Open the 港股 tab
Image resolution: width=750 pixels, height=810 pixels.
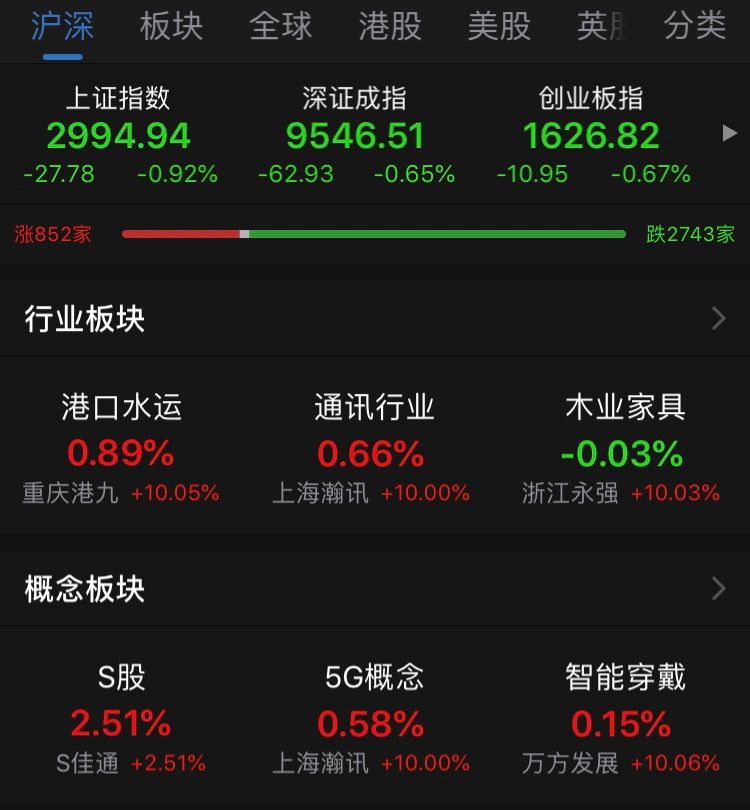point(389,27)
